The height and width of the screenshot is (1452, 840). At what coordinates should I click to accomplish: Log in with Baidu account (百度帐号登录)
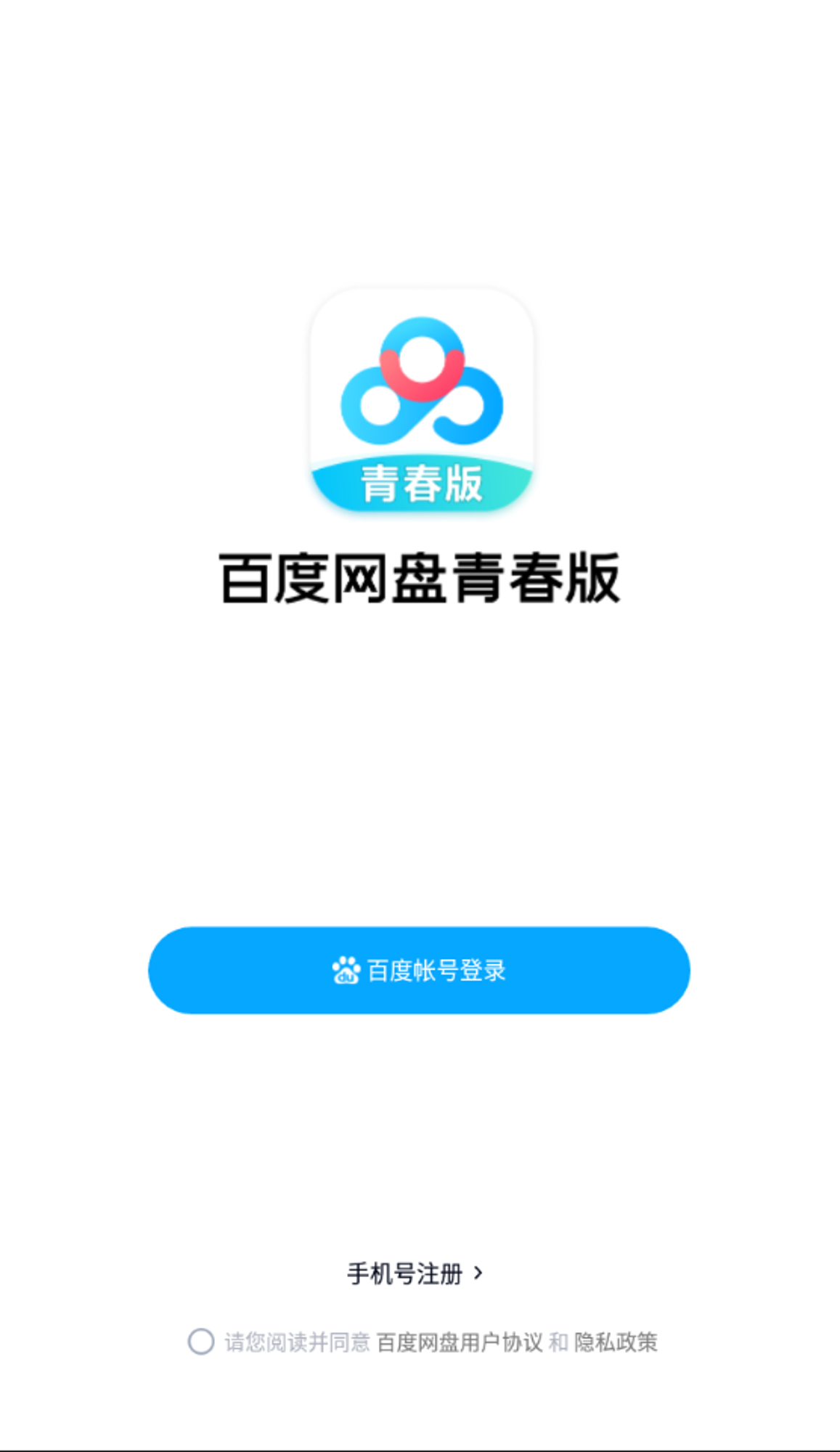(419, 970)
